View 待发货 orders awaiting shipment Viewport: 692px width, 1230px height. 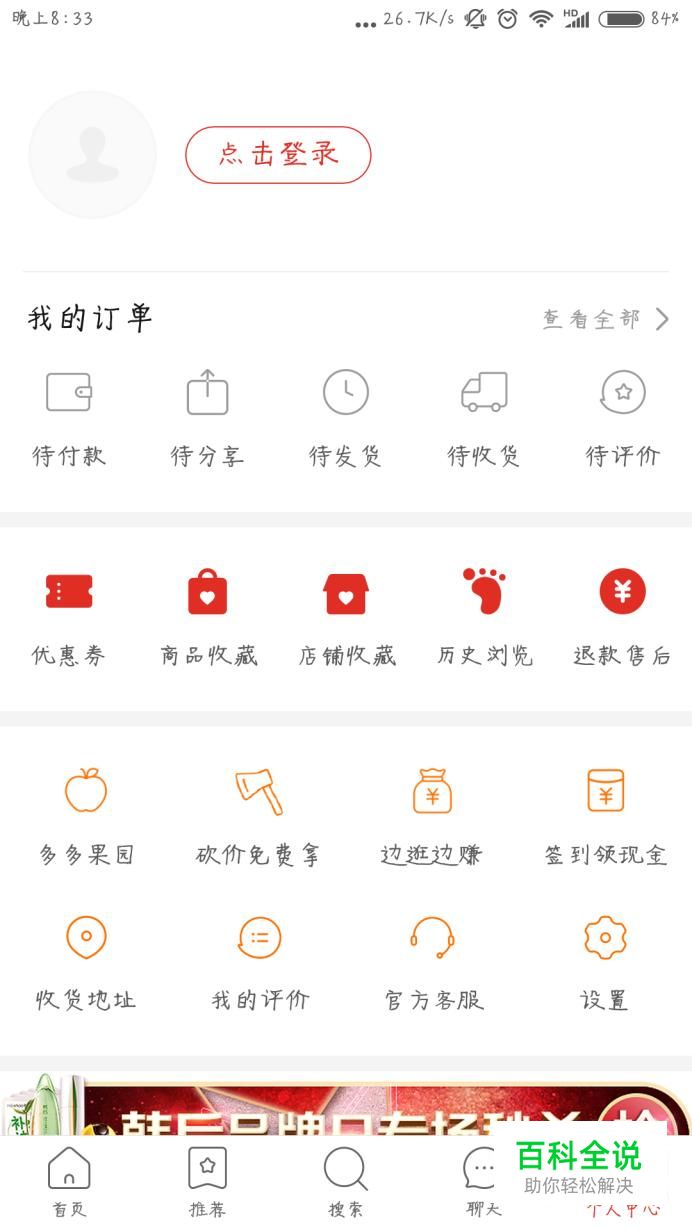tap(345, 415)
